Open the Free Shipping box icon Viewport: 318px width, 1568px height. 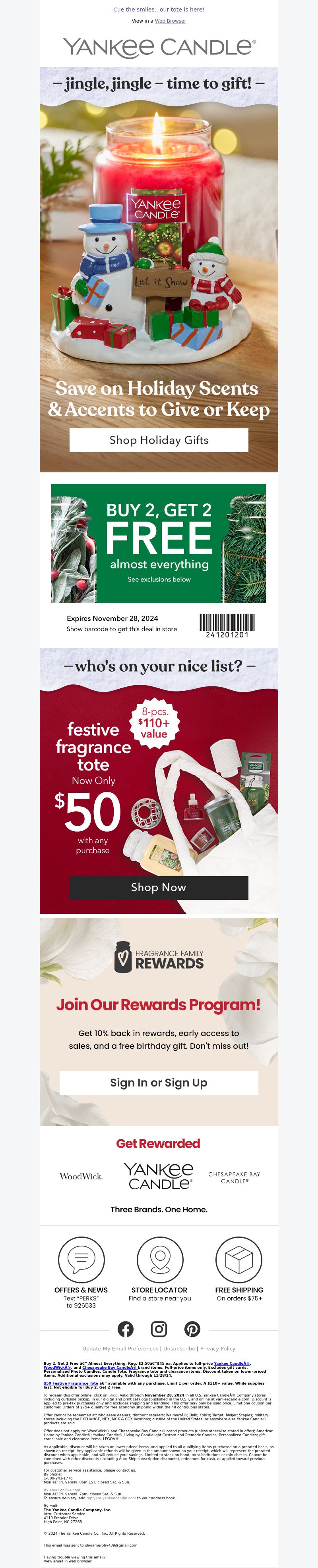click(x=239, y=1260)
